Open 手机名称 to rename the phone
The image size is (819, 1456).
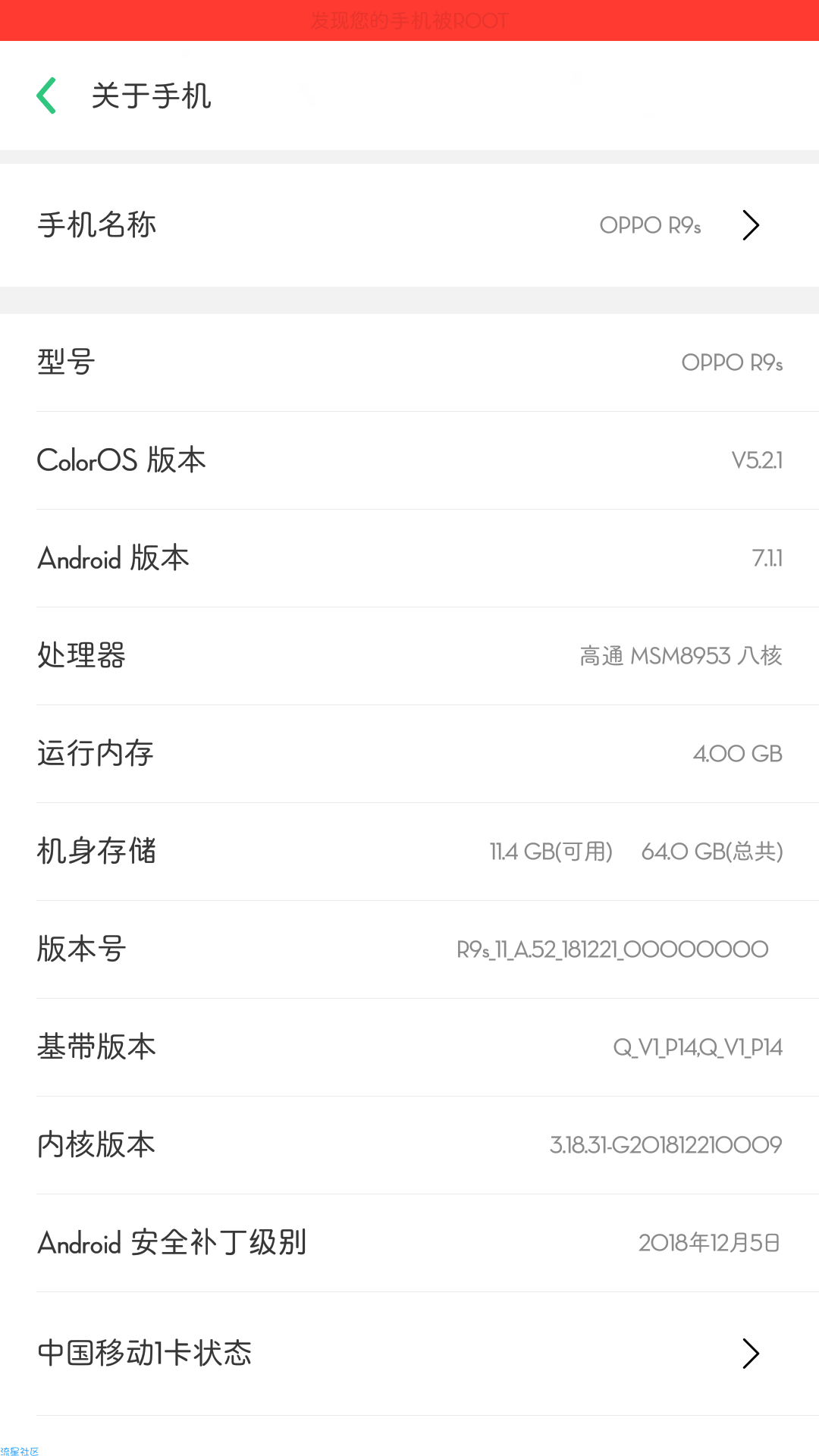coord(409,225)
